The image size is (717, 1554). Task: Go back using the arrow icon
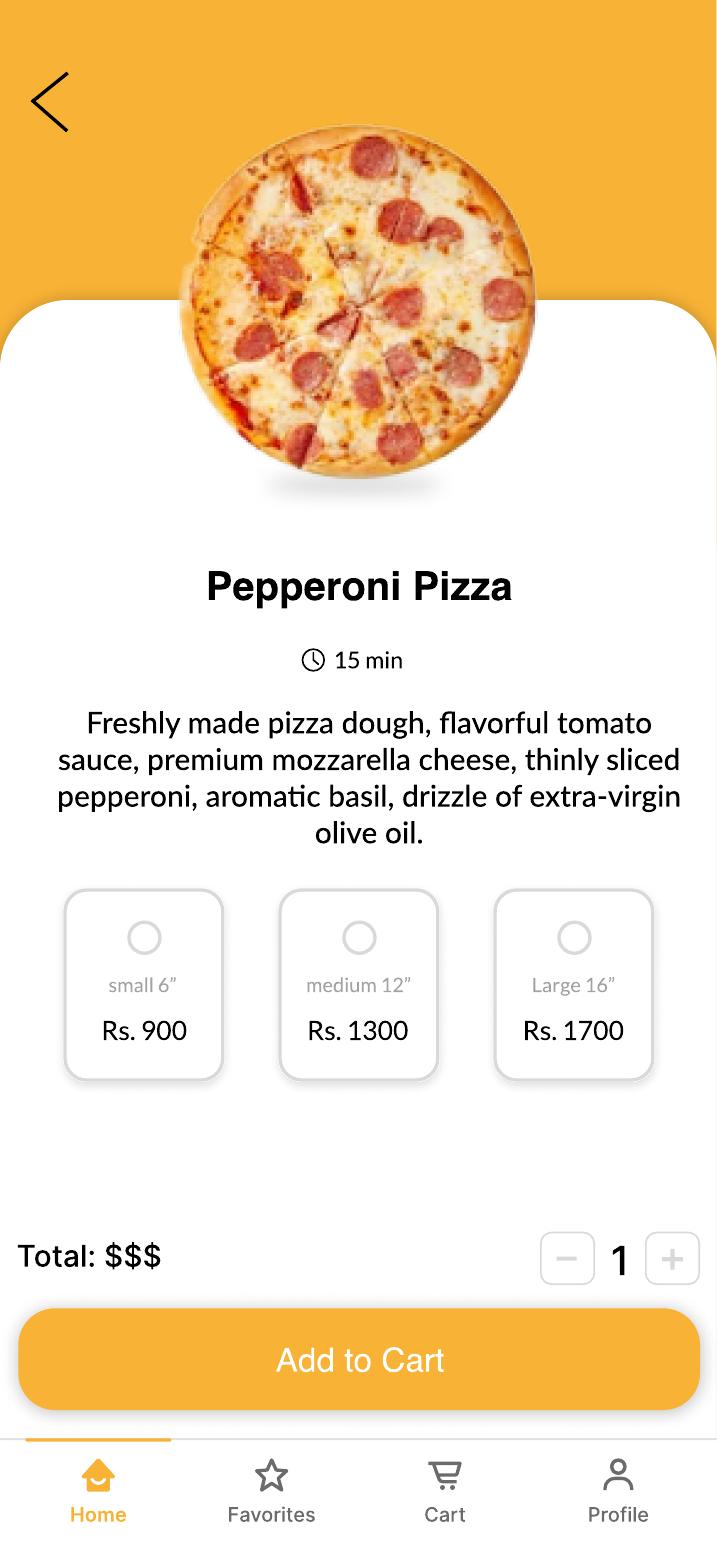point(50,102)
